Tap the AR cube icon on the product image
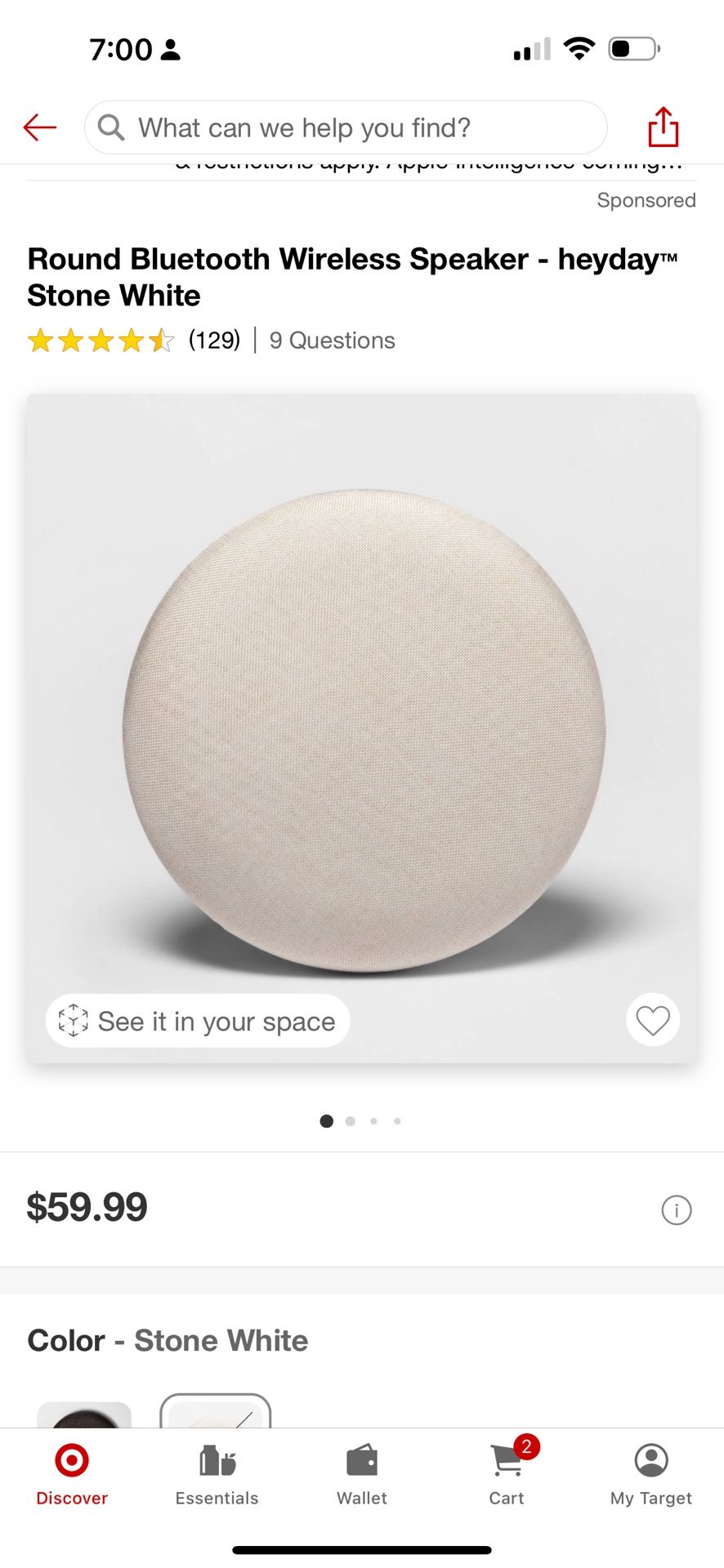The width and height of the screenshot is (724, 1568). tap(74, 1020)
